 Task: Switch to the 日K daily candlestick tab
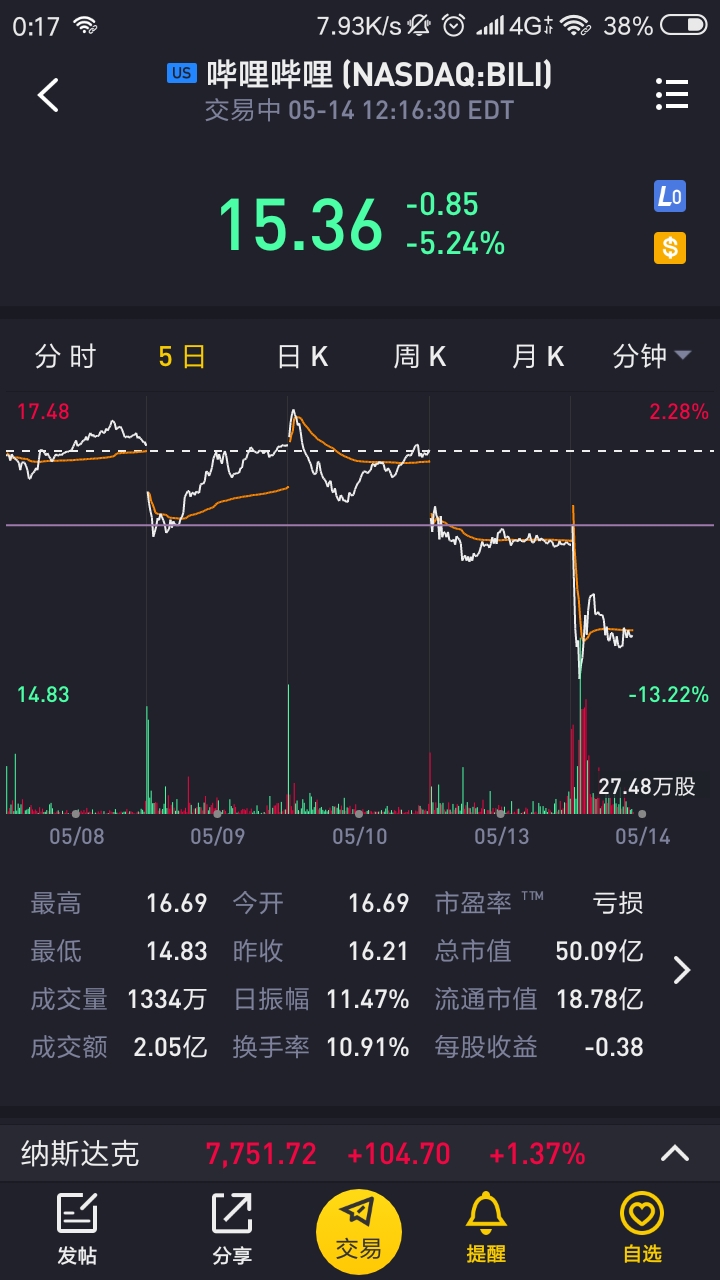[x=302, y=356]
